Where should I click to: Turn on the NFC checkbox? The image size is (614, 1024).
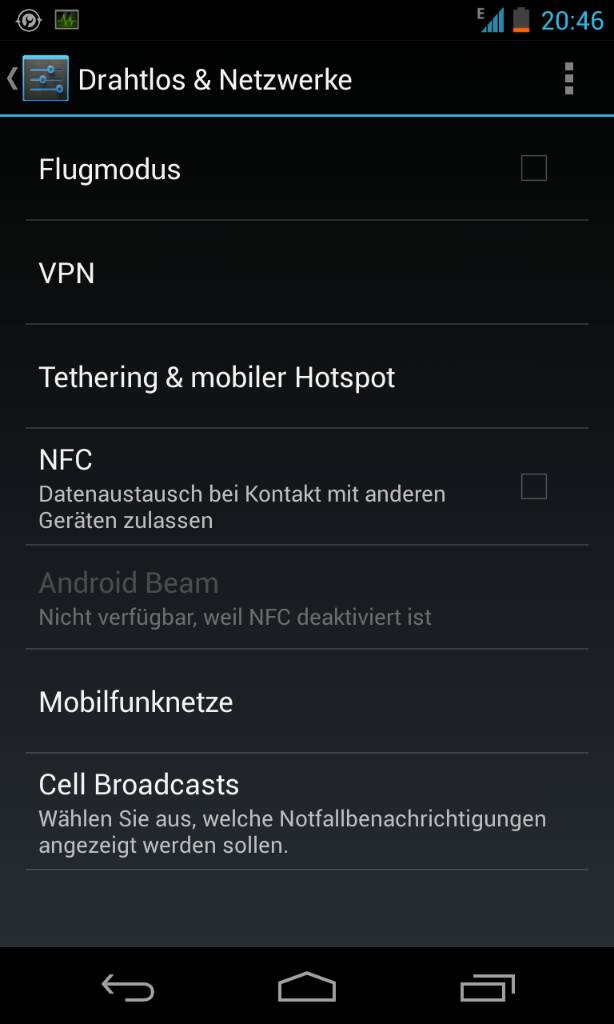coord(534,487)
